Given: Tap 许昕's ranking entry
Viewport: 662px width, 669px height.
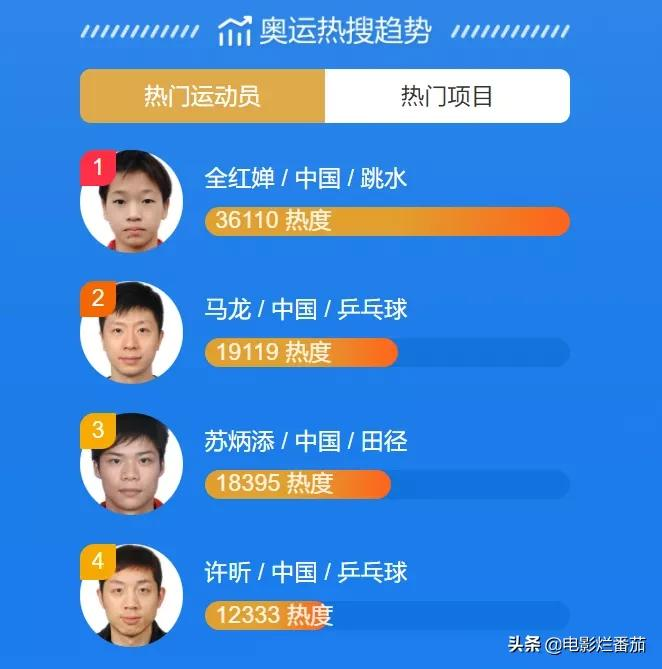Looking at the screenshot, I should pyautogui.click(x=306, y=573).
